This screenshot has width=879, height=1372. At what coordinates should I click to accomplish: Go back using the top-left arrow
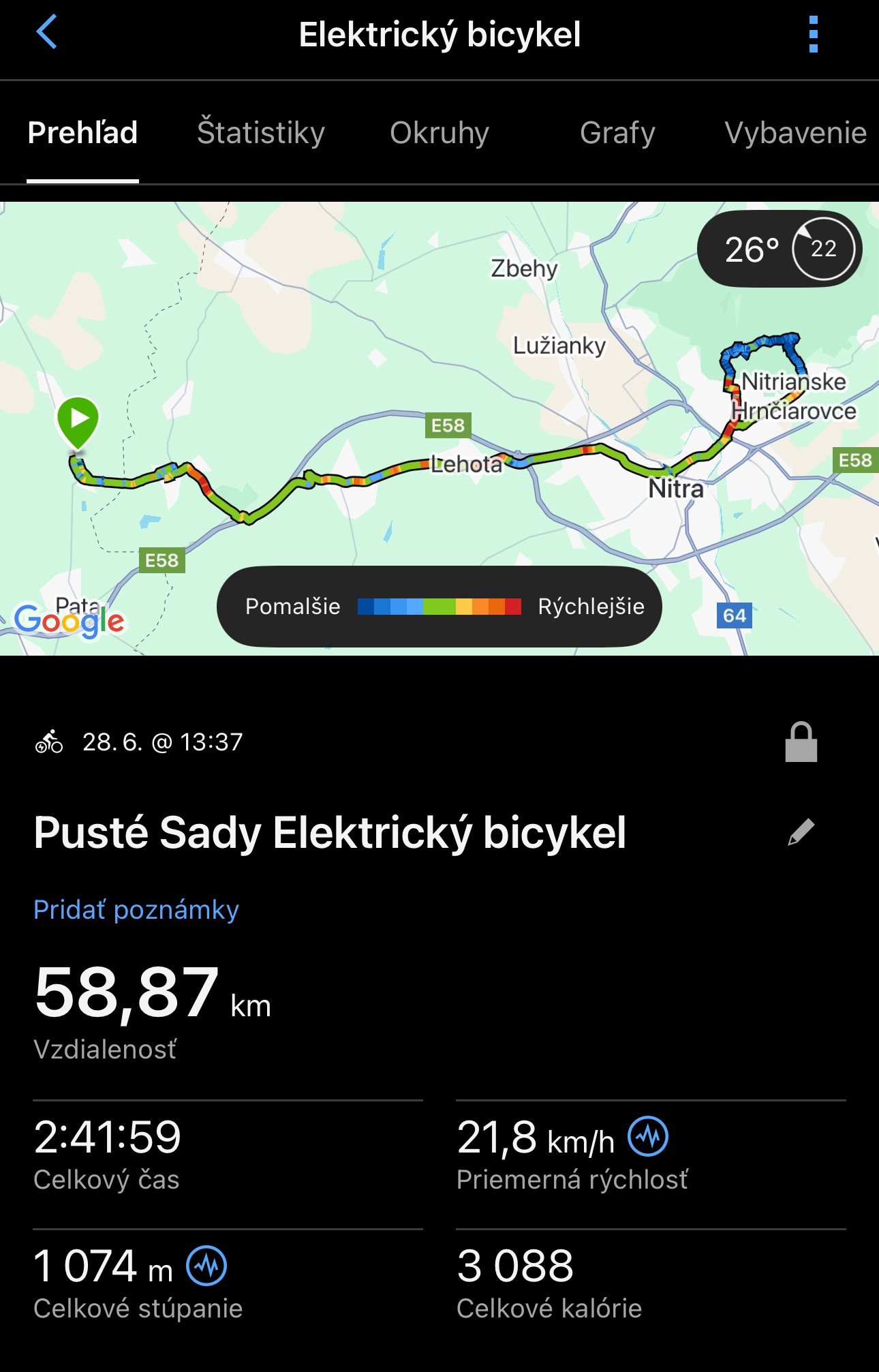(x=46, y=33)
